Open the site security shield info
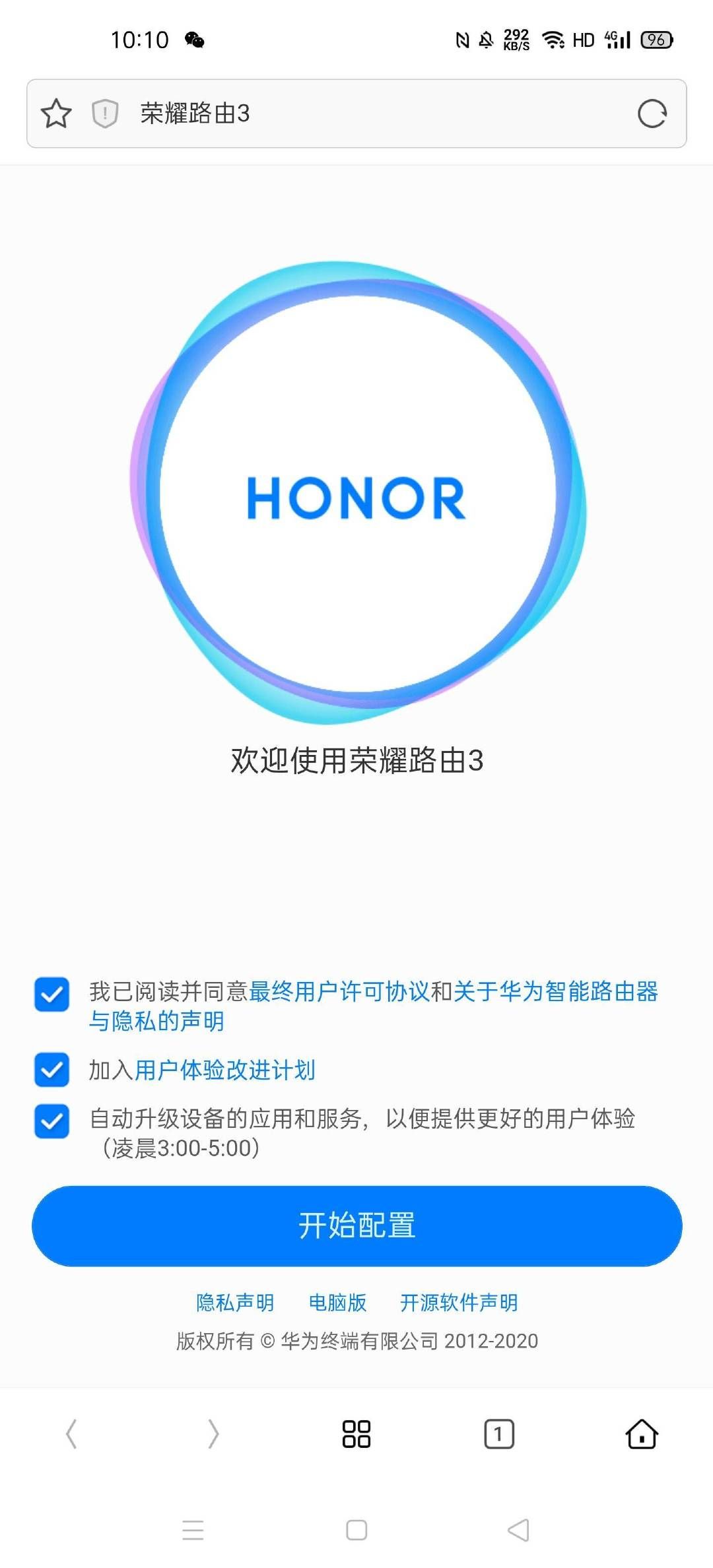713x1568 pixels. coord(104,114)
